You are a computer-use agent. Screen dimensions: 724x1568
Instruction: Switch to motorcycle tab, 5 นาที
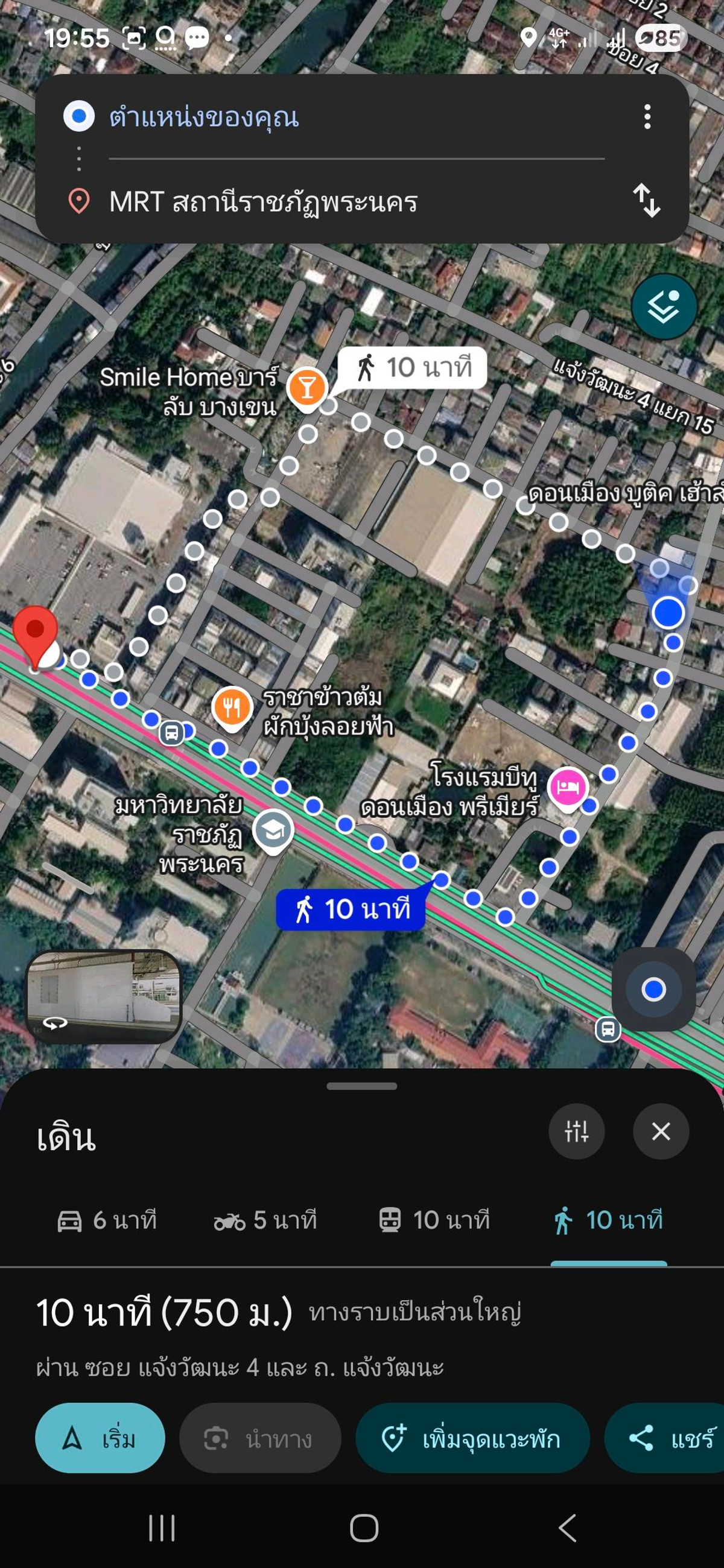pos(265,1220)
